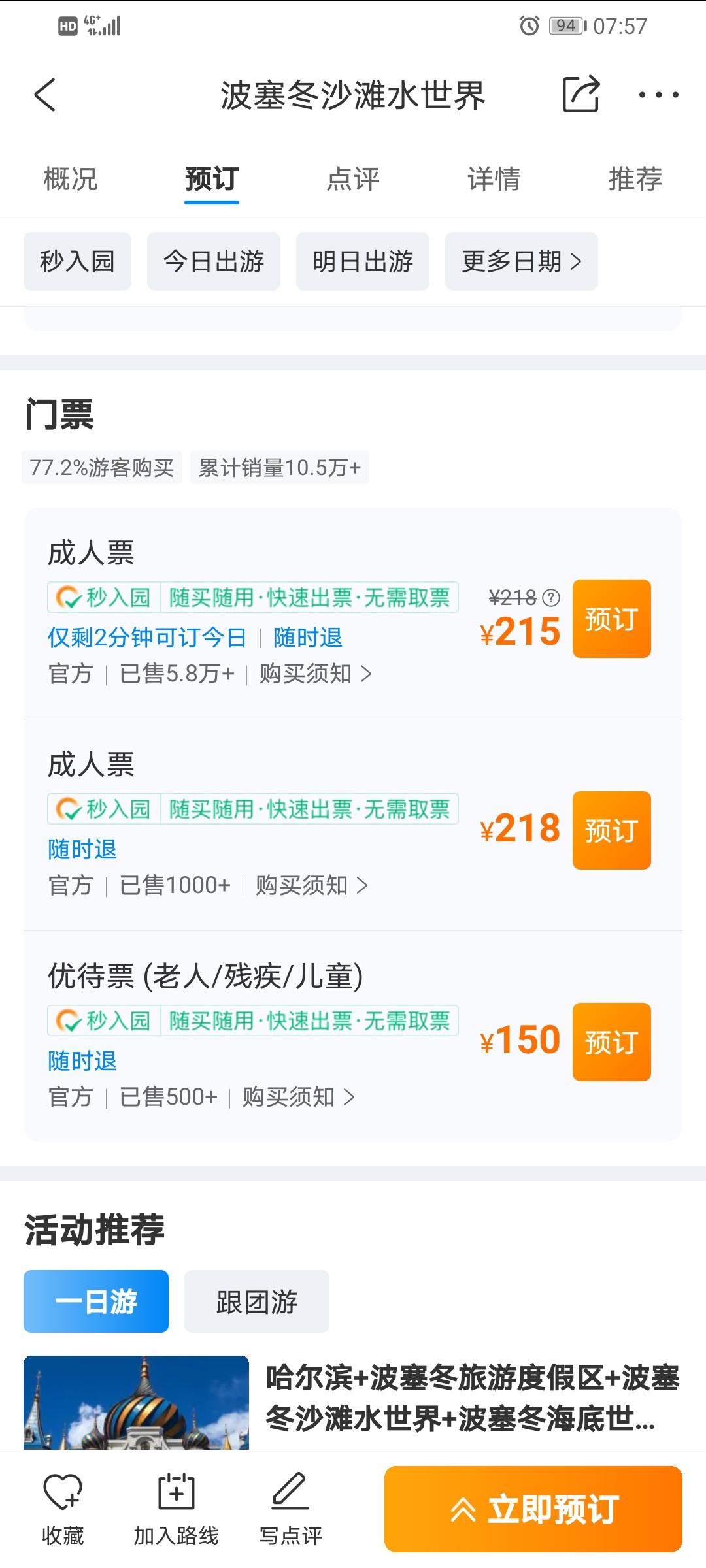The height and width of the screenshot is (1568, 706).
Task: Open the three-dot overflow menu
Action: click(658, 95)
